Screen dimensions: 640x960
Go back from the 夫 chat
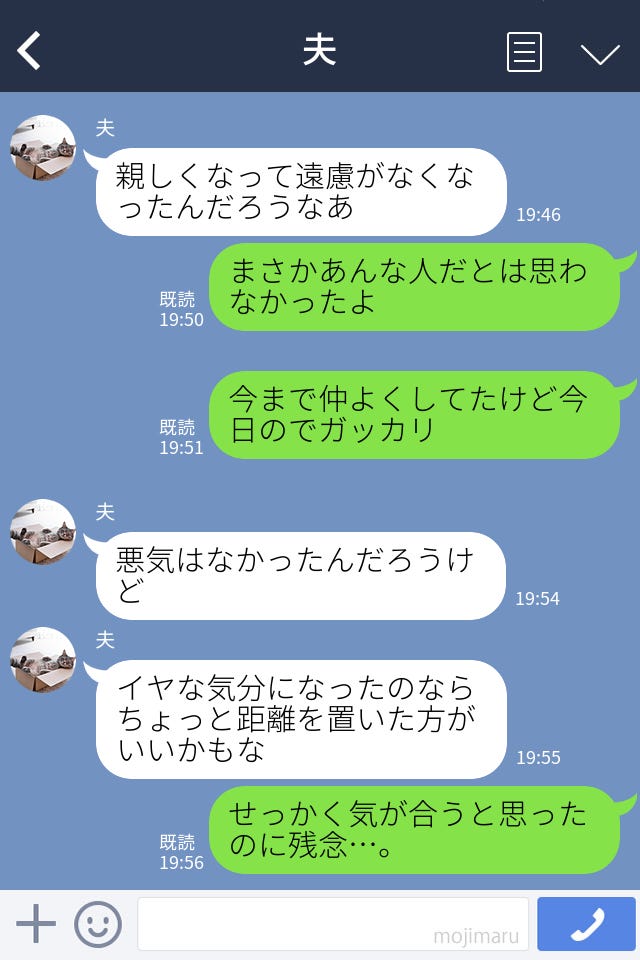(x=30, y=50)
